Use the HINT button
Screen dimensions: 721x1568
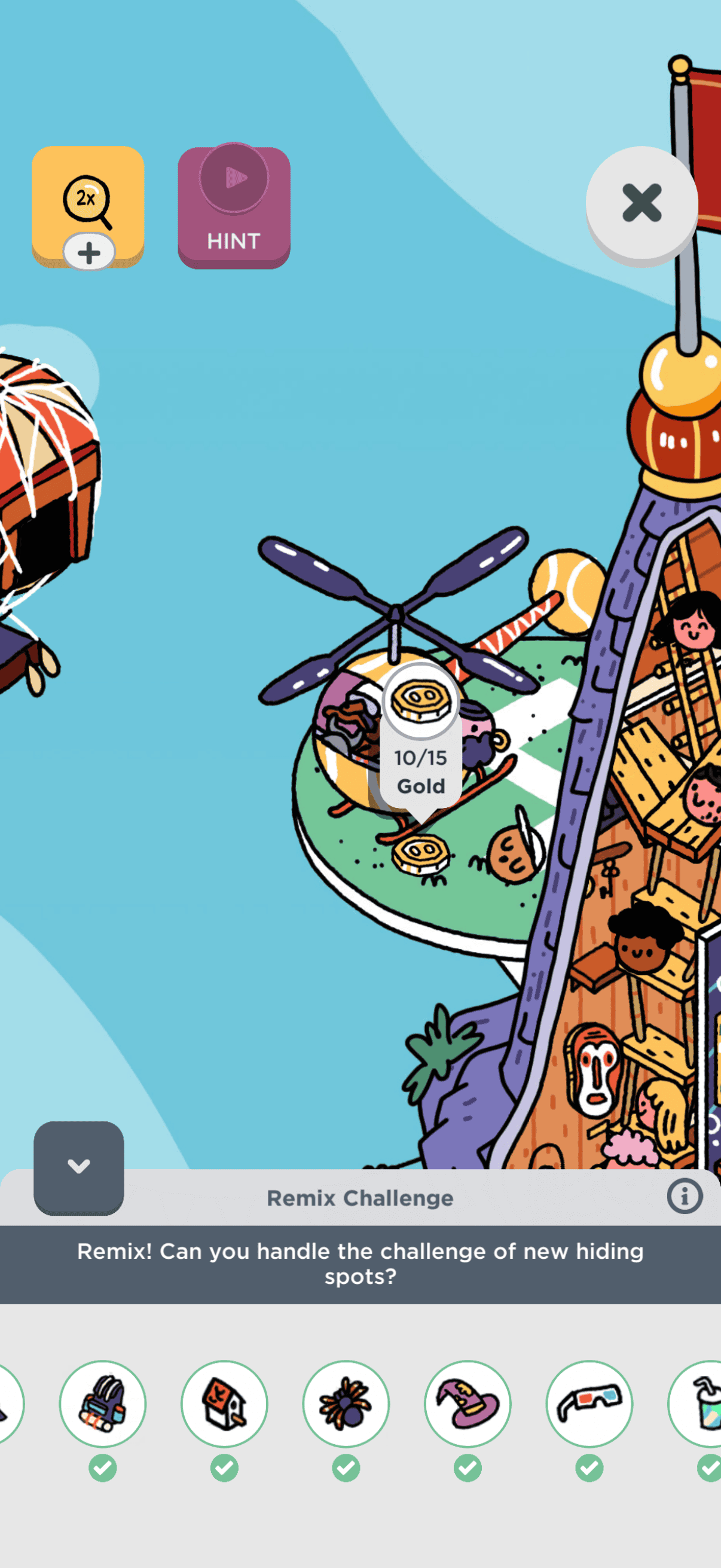234,208
